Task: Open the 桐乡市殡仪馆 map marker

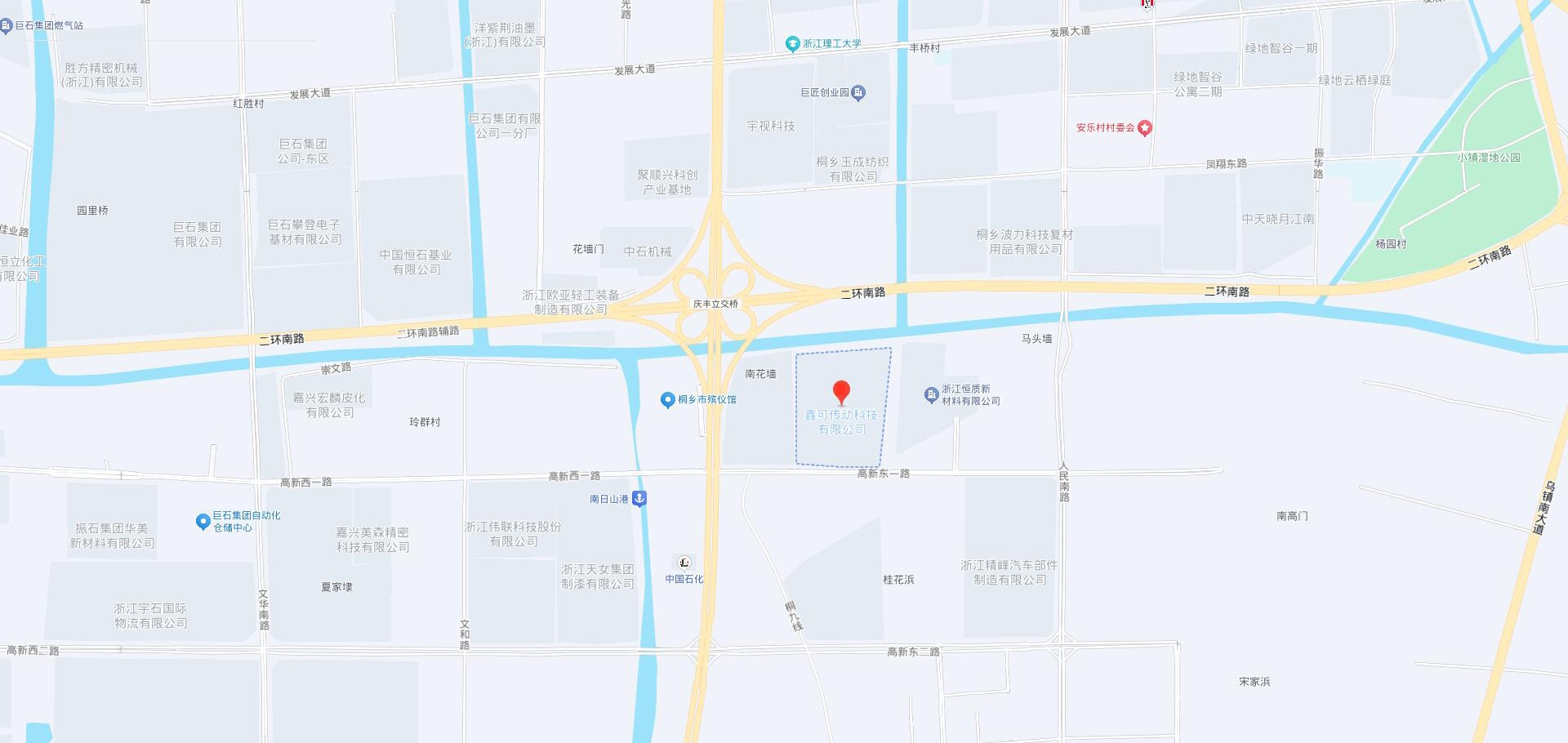Action: click(x=667, y=400)
